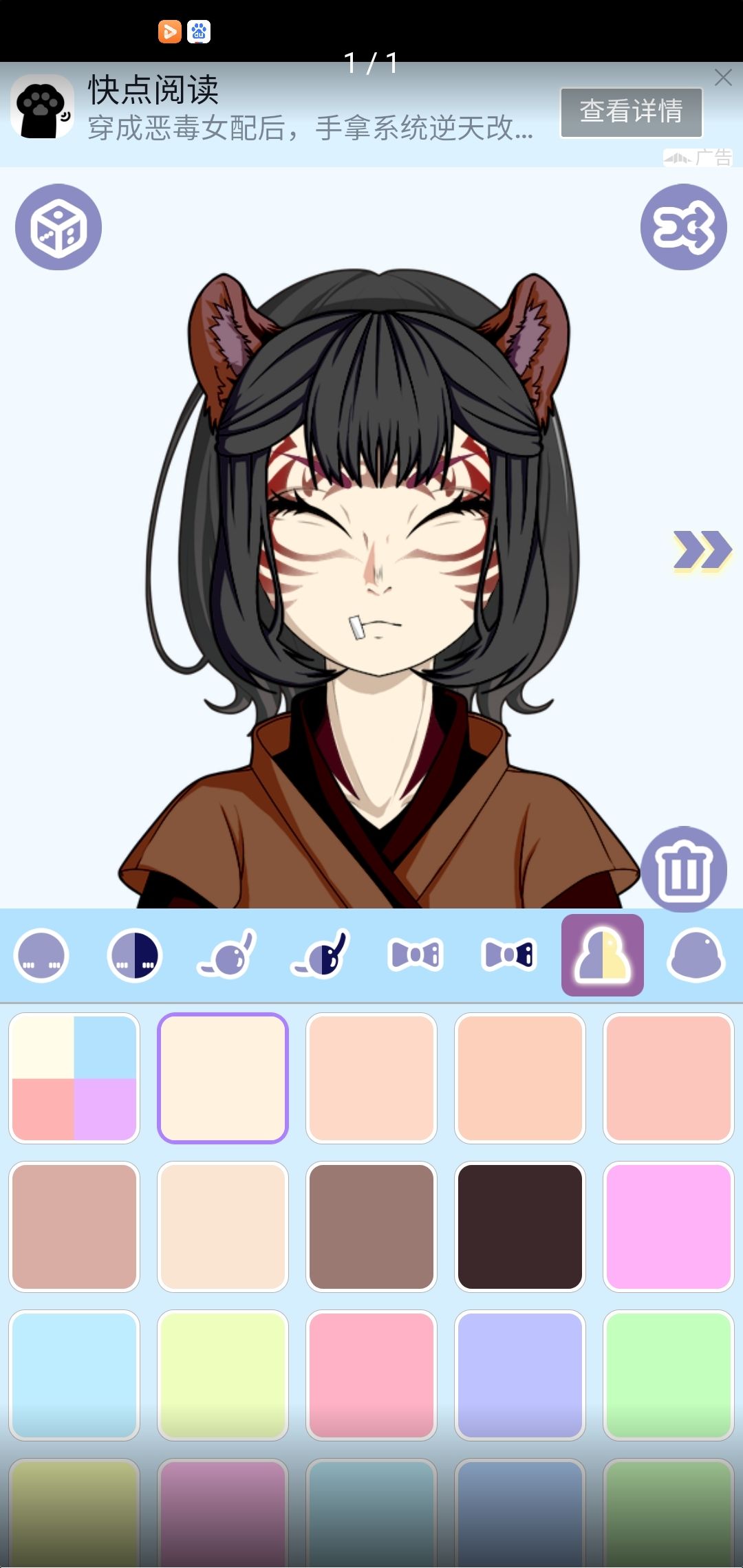The height and width of the screenshot is (1568, 743).
Task: Click the two-tone bow accessory icon
Action: (x=507, y=957)
